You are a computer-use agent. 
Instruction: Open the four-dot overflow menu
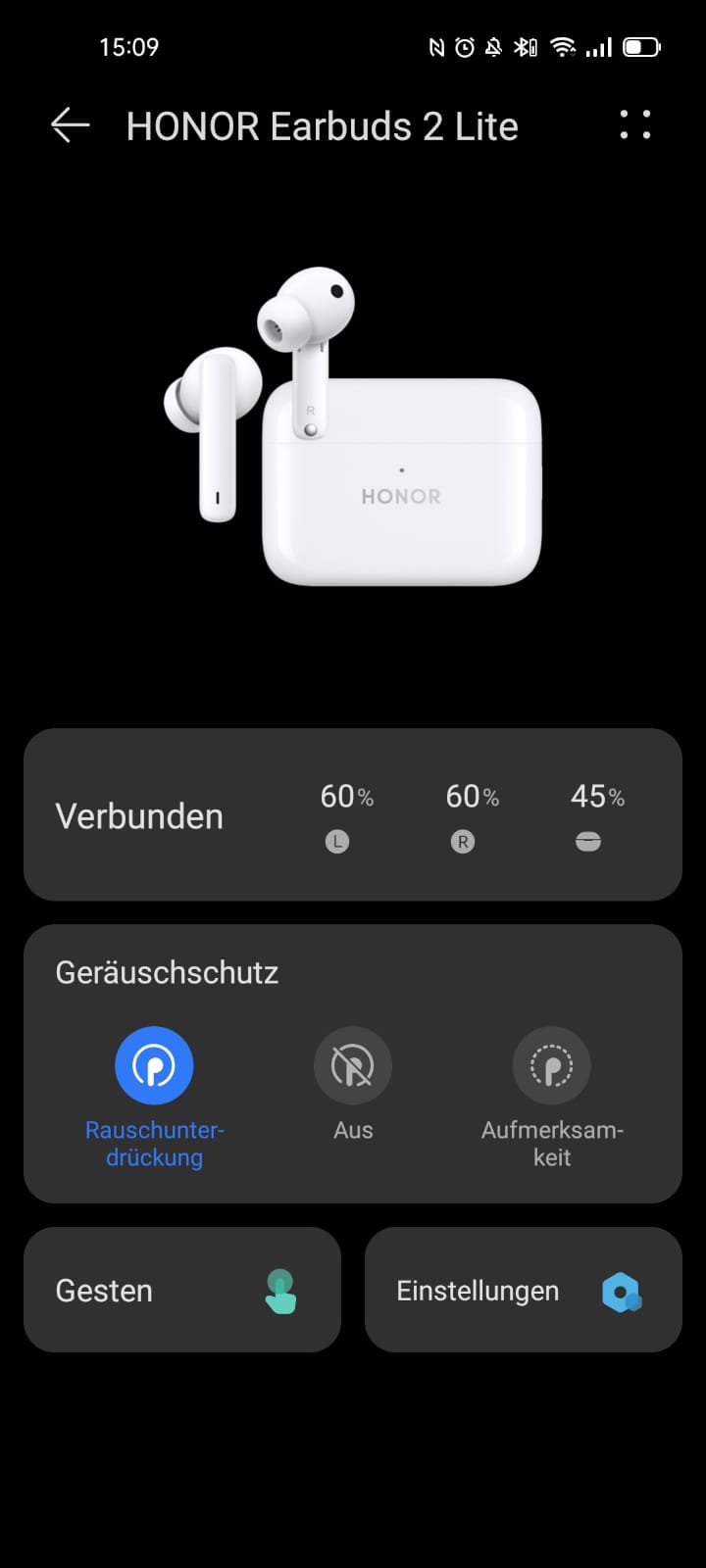[634, 125]
